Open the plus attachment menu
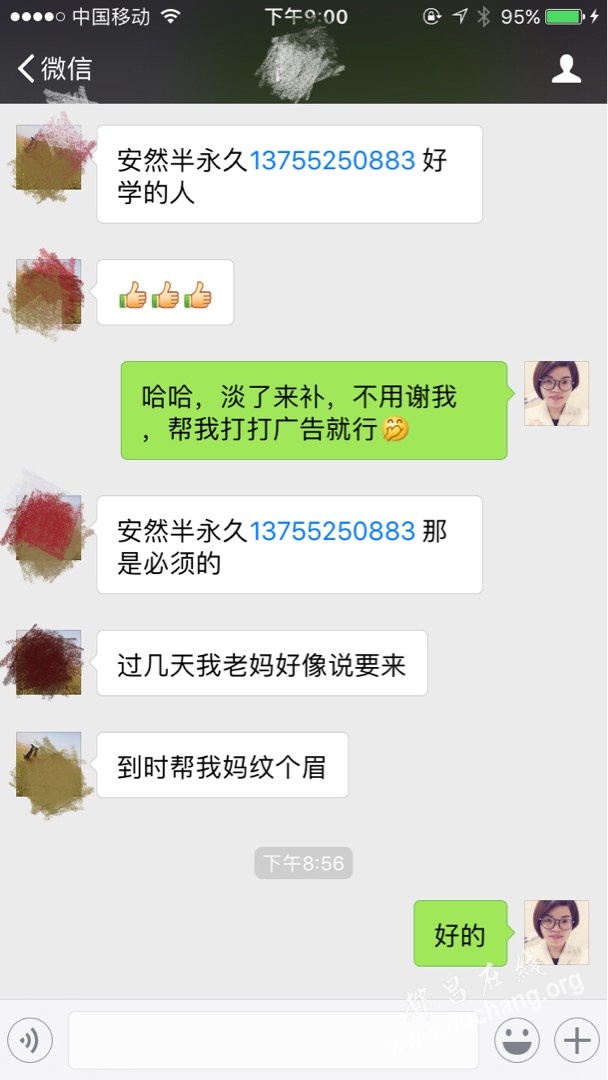This screenshot has width=608, height=1080. (x=577, y=1041)
